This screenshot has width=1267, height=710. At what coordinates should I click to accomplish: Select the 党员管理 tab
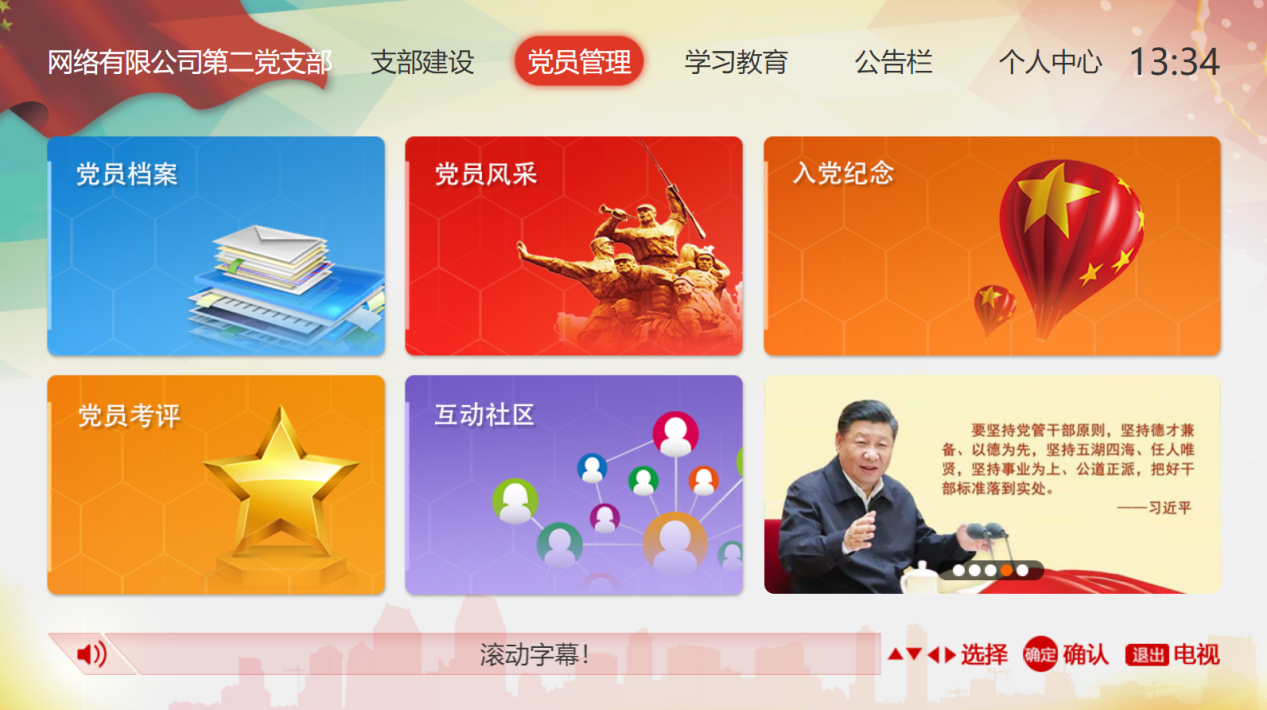click(x=579, y=62)
